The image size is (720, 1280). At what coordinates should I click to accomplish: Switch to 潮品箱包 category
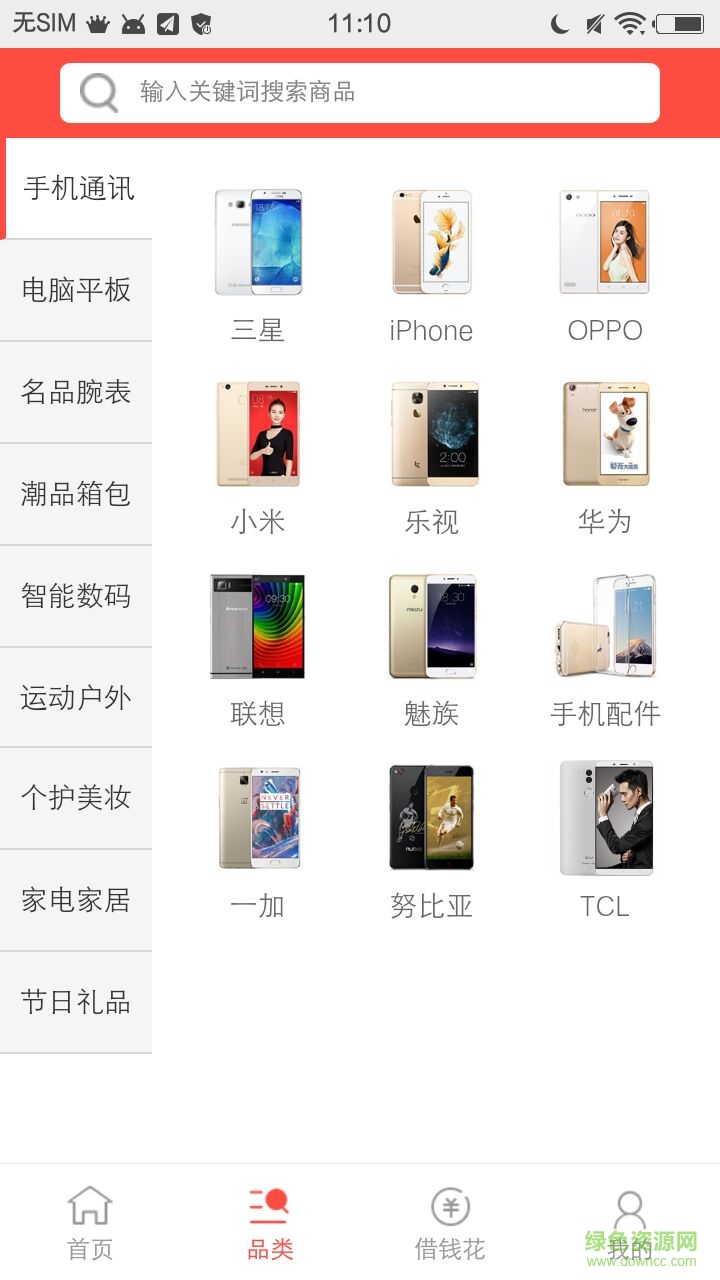point(76,494)
